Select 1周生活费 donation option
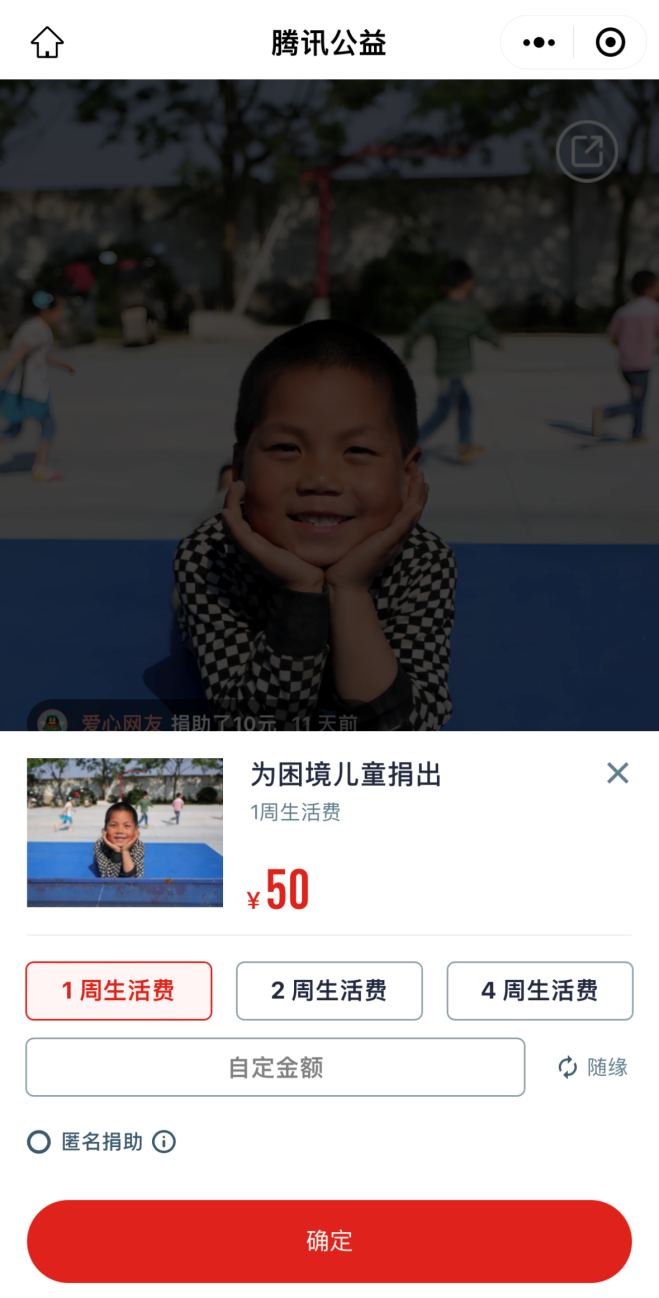The image size is (659, 1298). tap(119, 991)
